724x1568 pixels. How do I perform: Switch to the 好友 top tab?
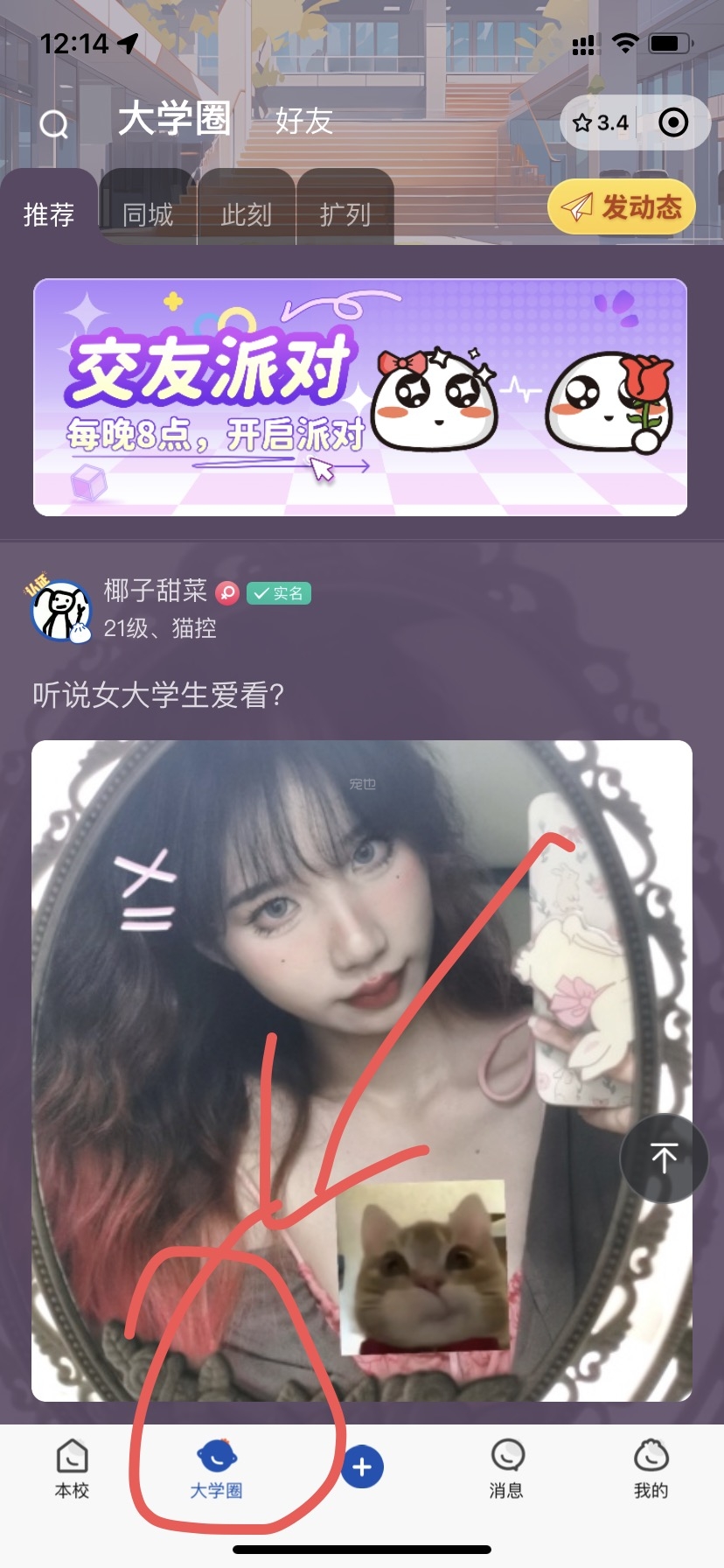(x=303, y=121)
